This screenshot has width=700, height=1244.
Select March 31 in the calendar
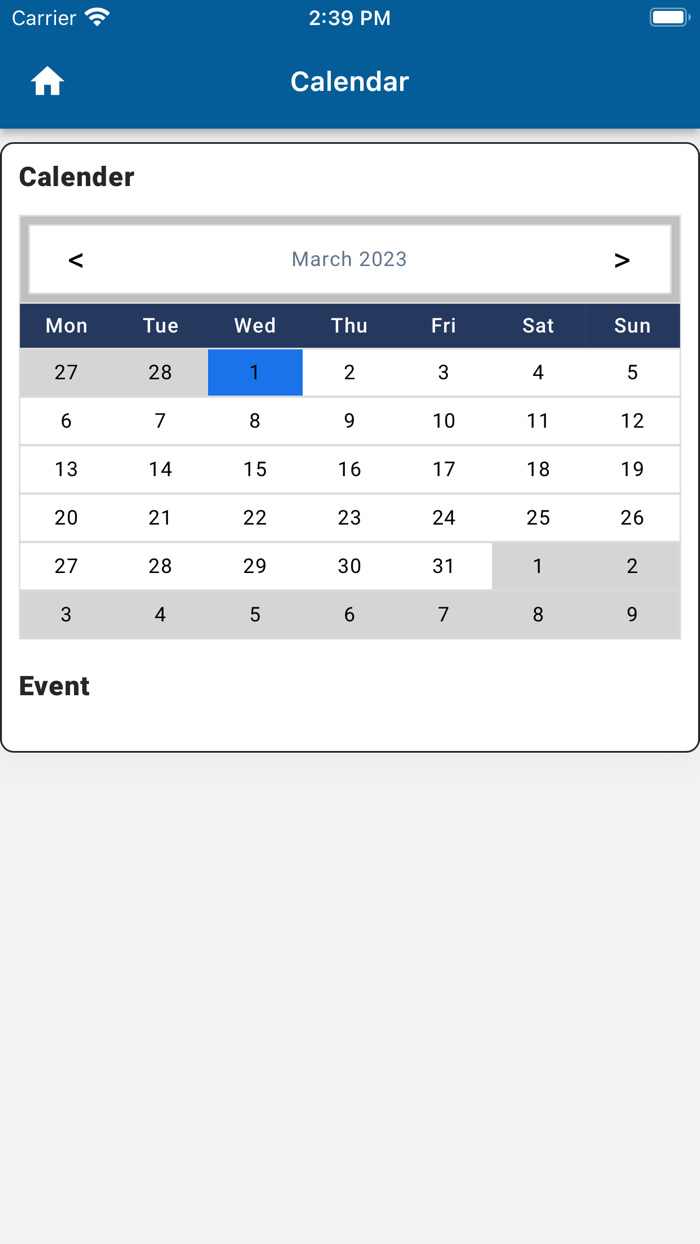[x=444, y=566]
